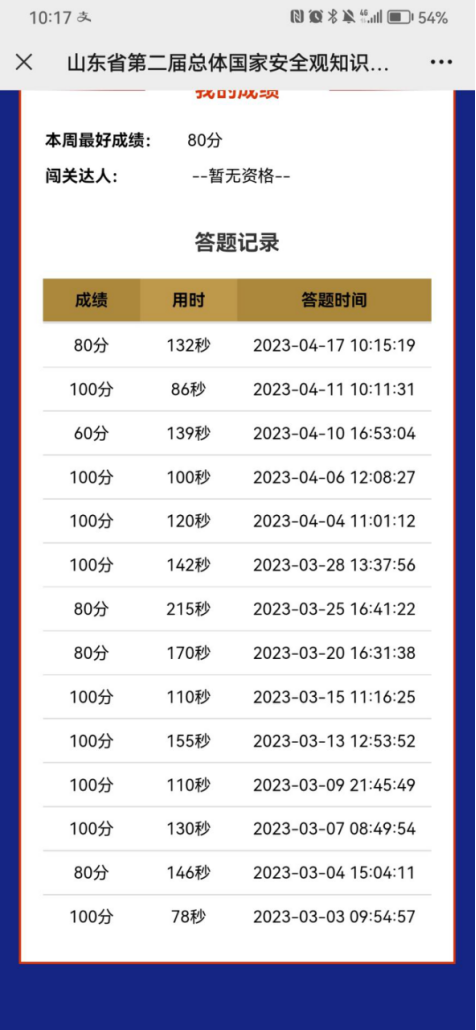The height and width of the screenshot is (1030, 476).
Task: Close the webpage with the X icon
Action: tap(24, 62)
